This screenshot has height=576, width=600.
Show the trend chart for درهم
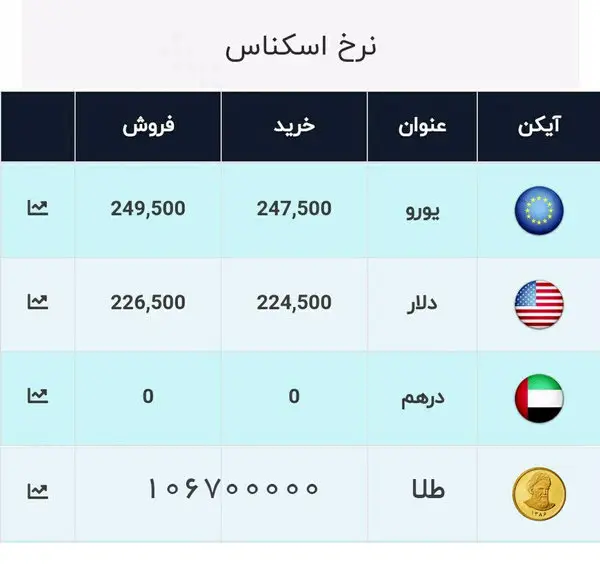pos(38,395)
